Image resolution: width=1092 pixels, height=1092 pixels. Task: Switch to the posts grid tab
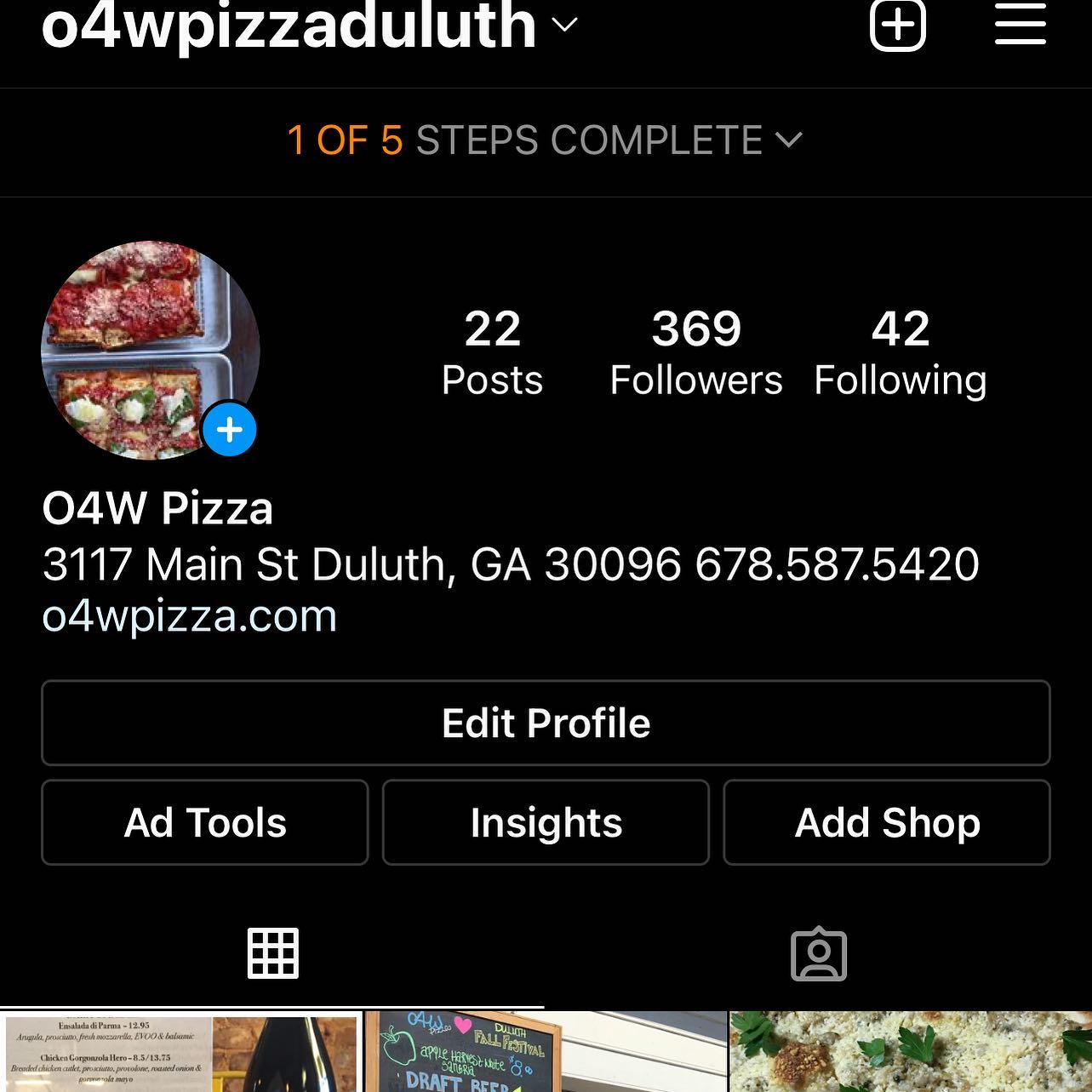click(x=272, y=953)
